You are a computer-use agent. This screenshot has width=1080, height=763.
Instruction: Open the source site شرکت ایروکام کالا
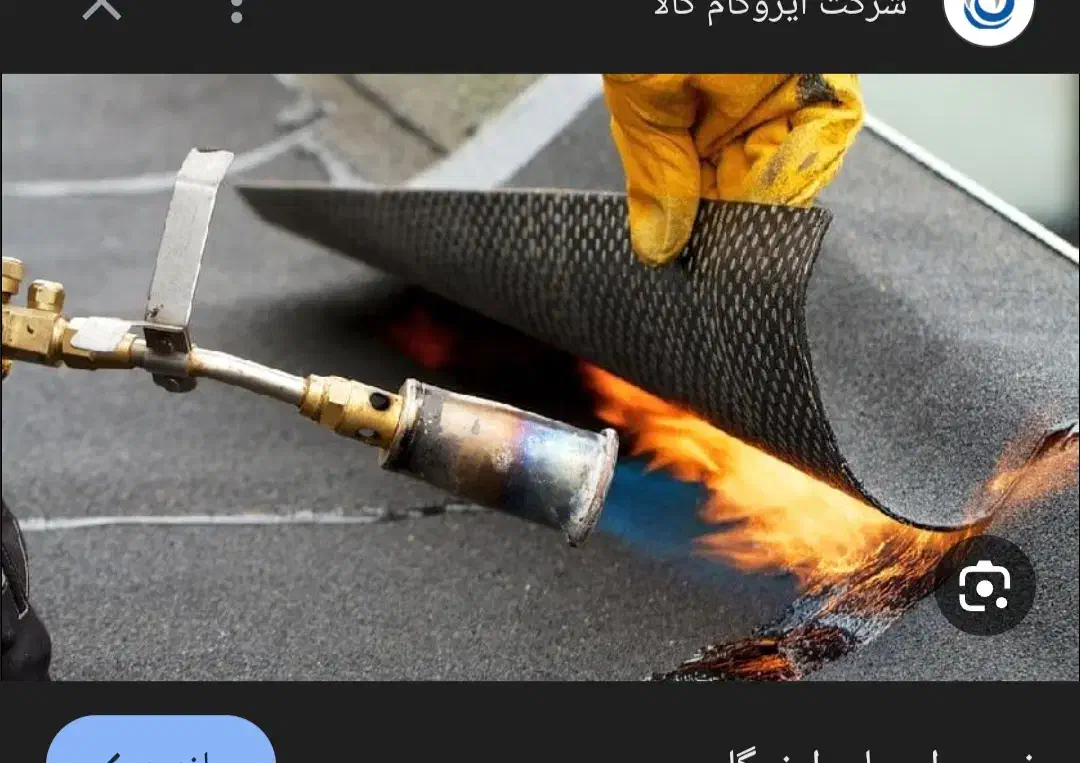point(780,8)
